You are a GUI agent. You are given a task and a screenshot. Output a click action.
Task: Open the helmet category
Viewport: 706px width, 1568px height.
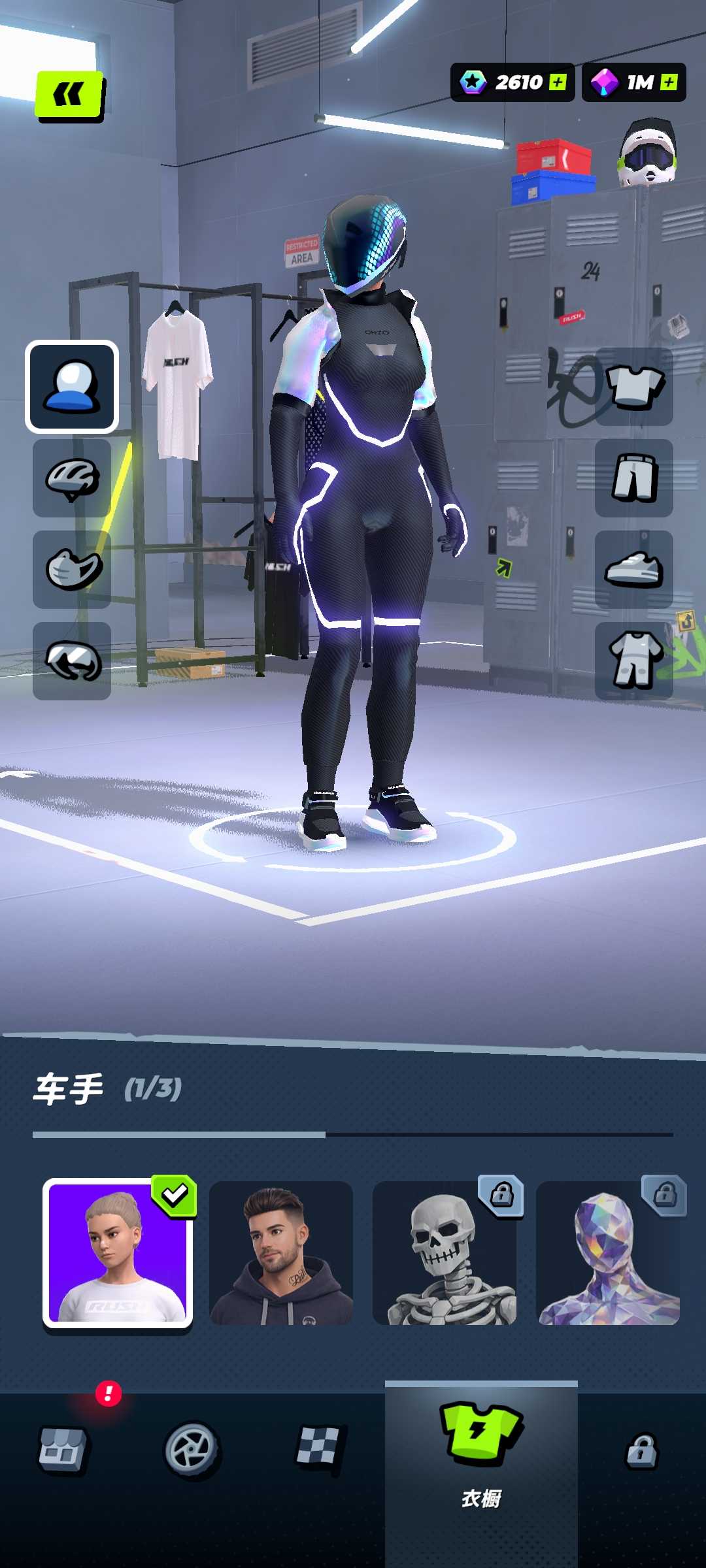click(72, 478)
